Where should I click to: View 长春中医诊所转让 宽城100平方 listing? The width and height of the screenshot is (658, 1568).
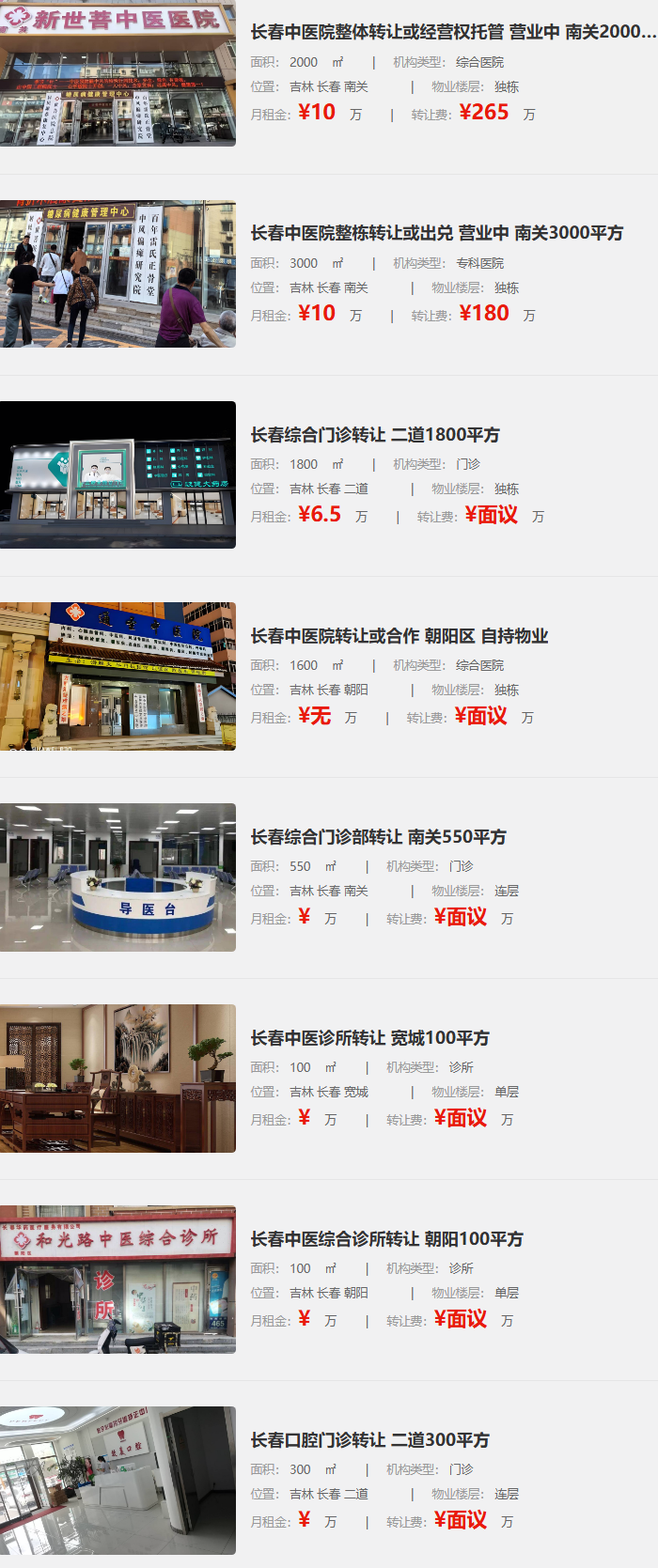[x=369, y=1038]
